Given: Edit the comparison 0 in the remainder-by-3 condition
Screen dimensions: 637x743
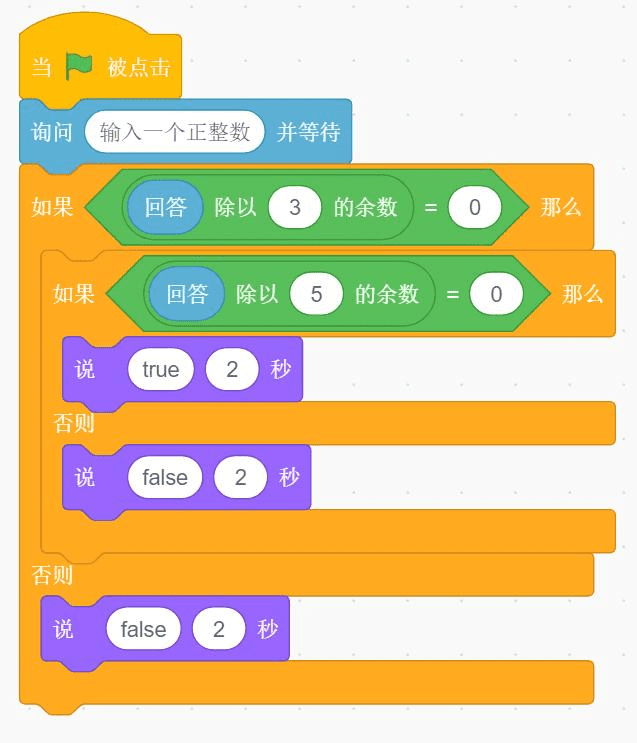Looking at the screenshot, I should pos(475,207).
